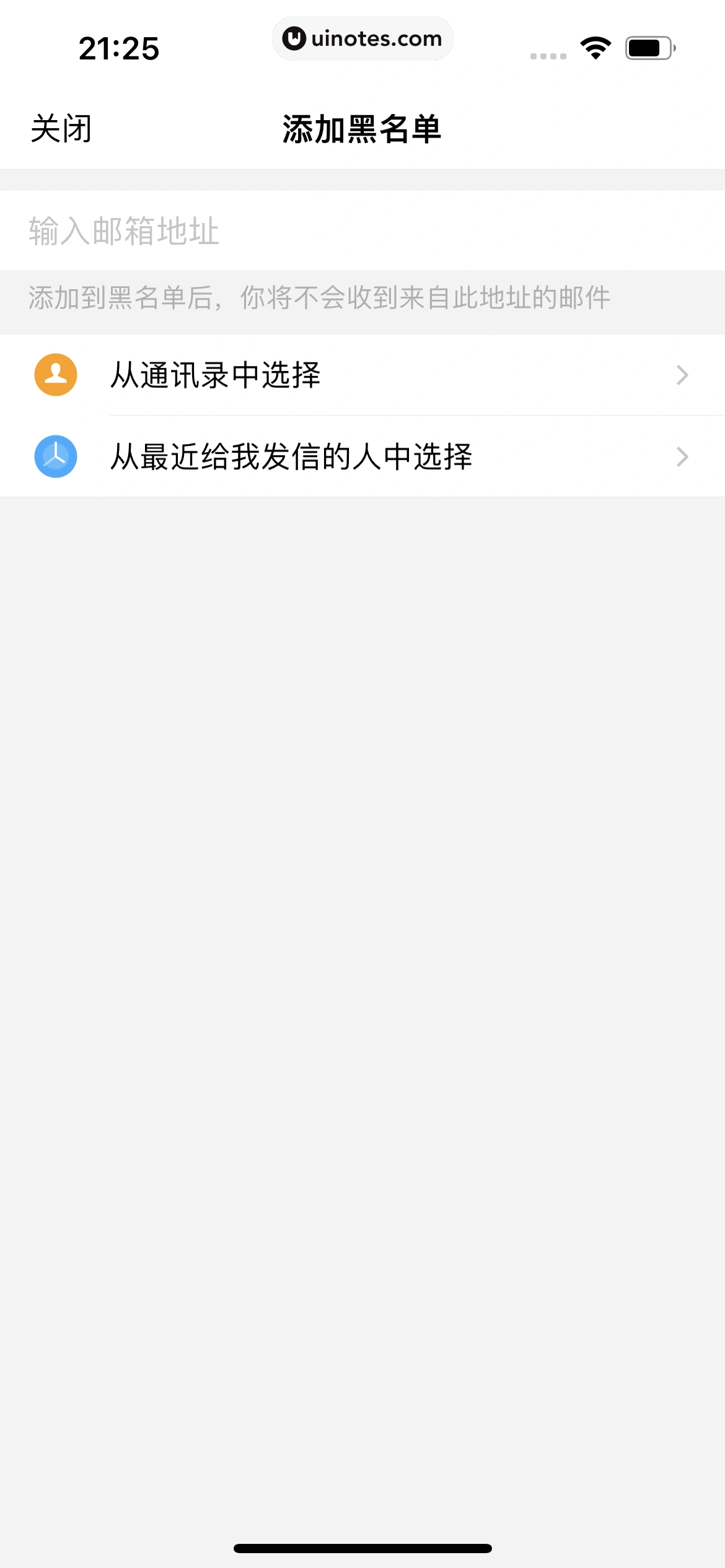Open 从通讯录中选择 to pick a contact

click(362, 375)
